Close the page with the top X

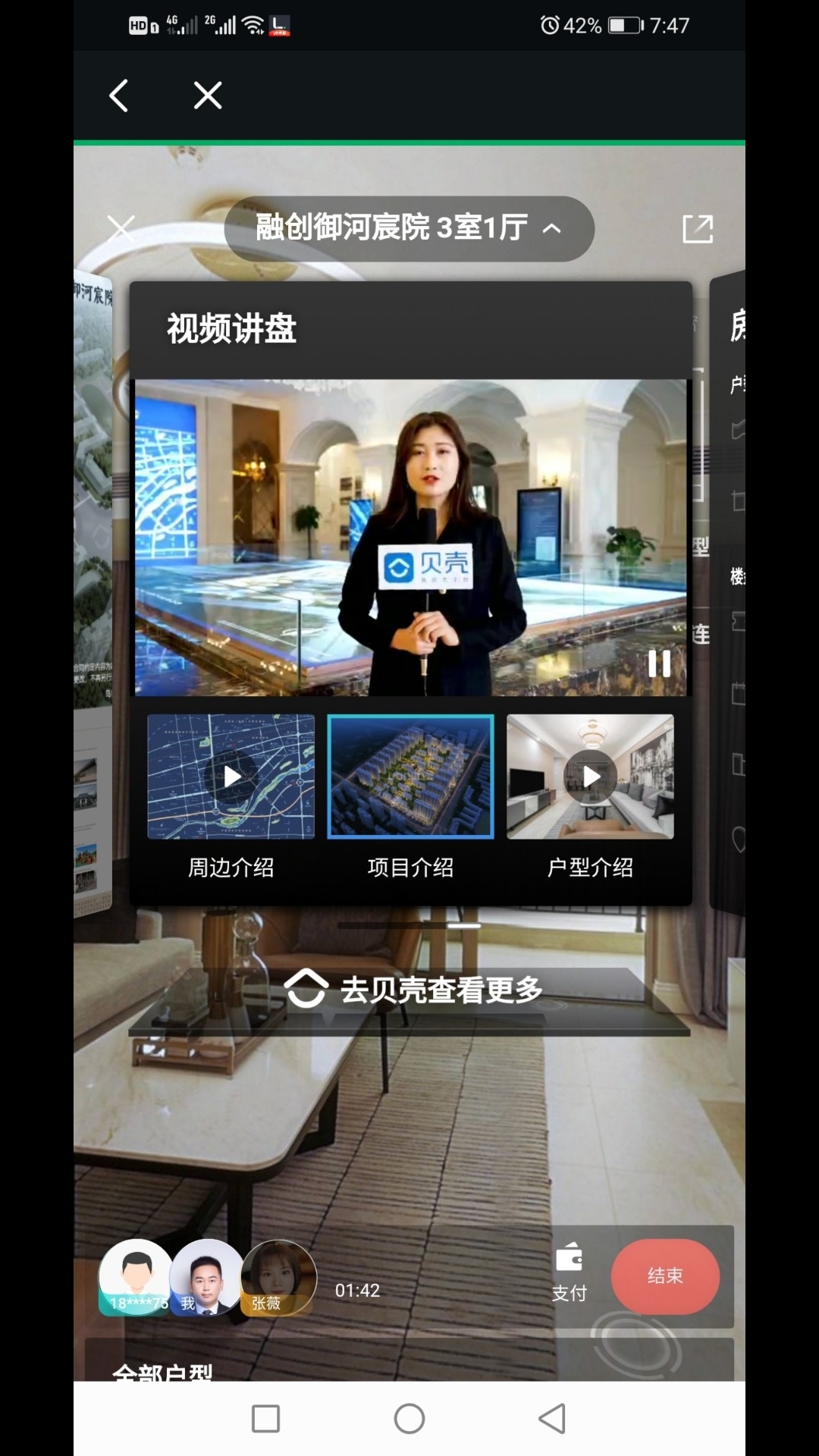(207, 96)
